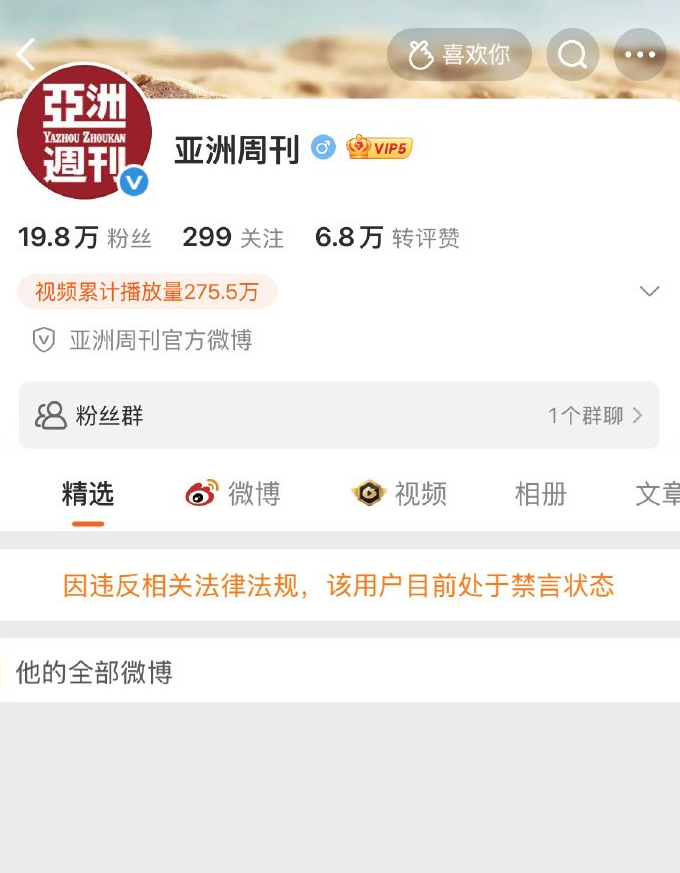View the 299 关注 following list
Viewport: 680px width, 873px height.
pyautogui.click(x=233, y=238)
